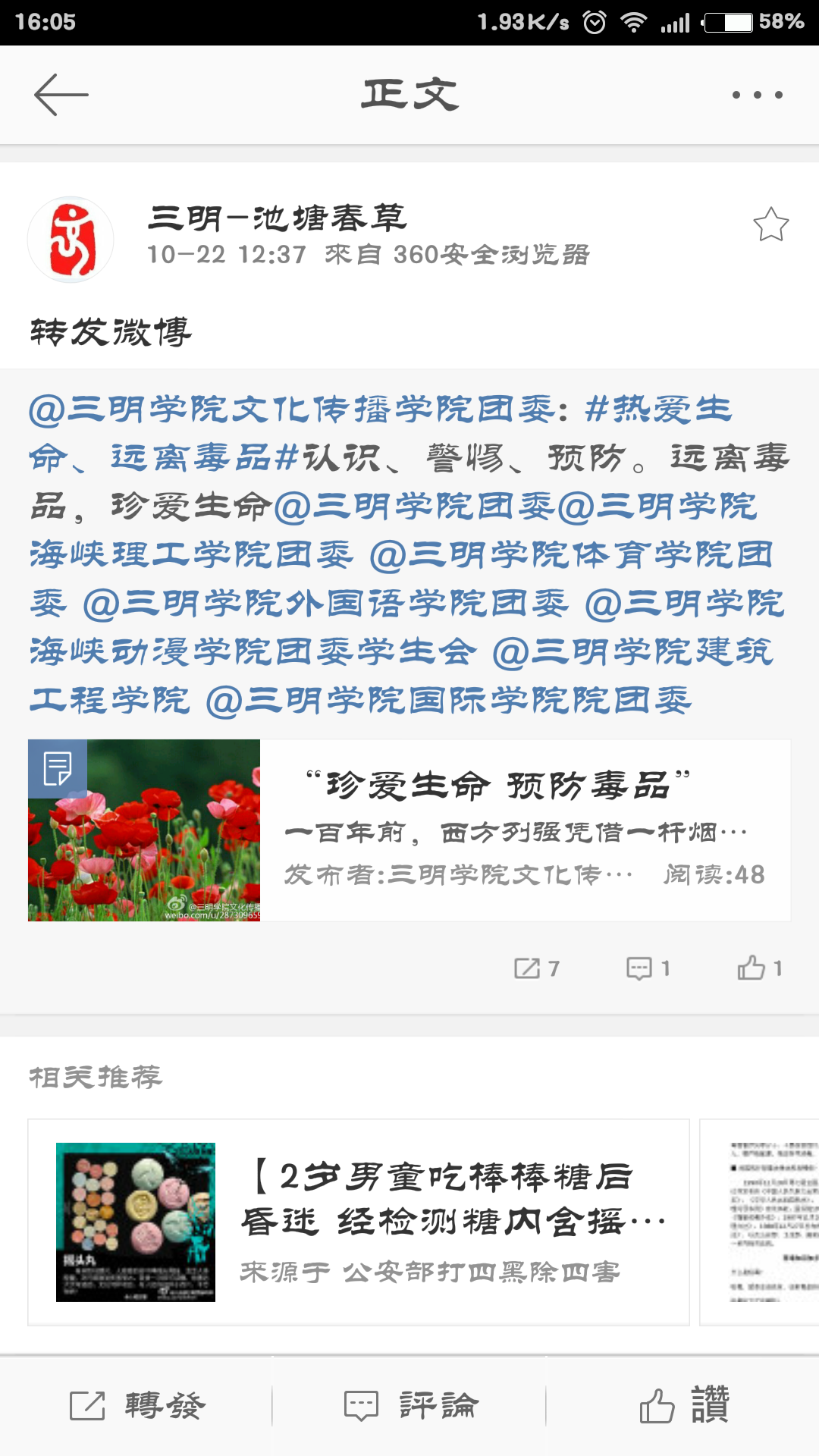
Task: View the 7 reposts of original post
Action: (536, 968)
